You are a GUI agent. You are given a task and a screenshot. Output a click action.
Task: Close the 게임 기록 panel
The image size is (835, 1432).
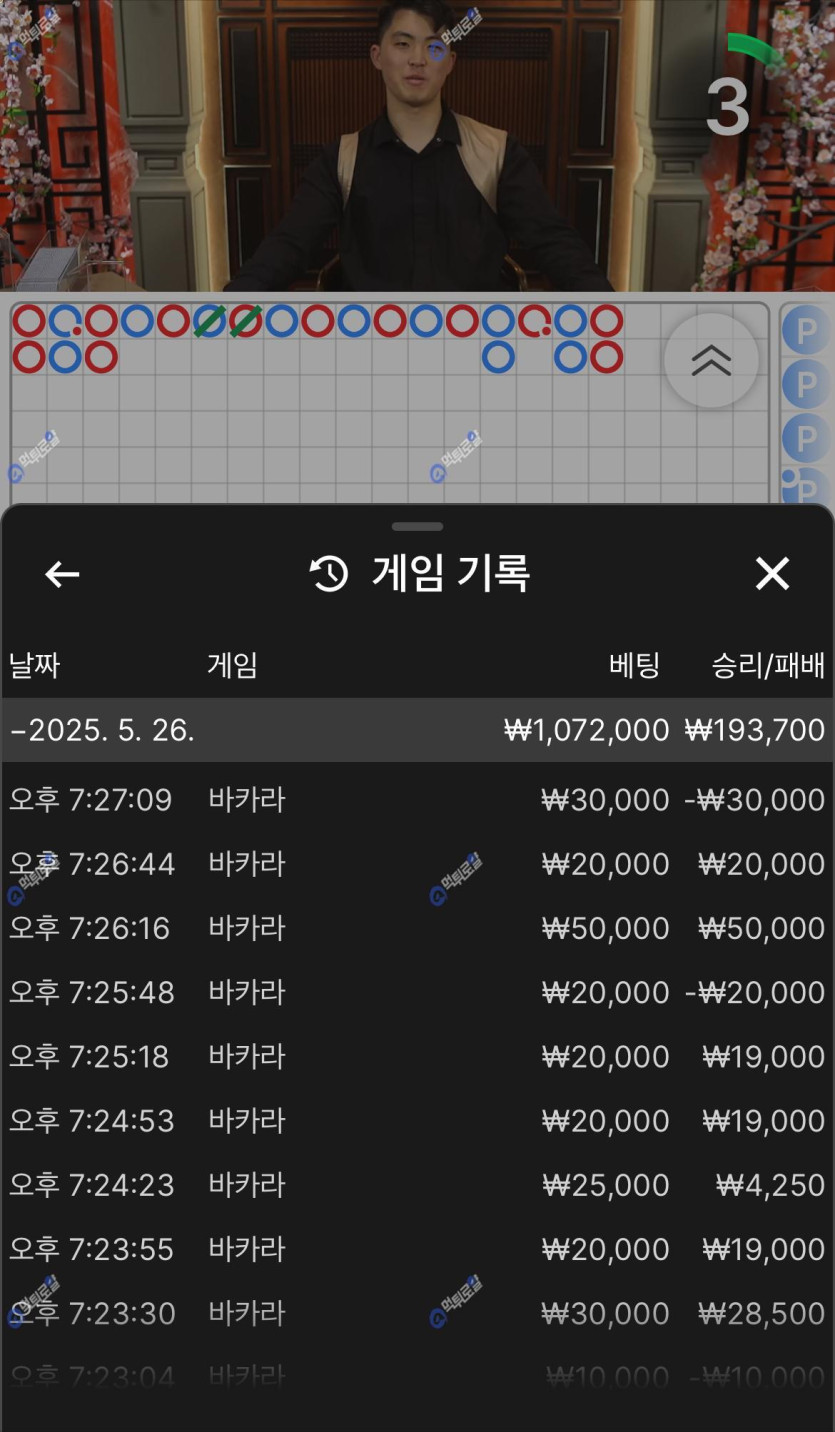coord(772,574)
